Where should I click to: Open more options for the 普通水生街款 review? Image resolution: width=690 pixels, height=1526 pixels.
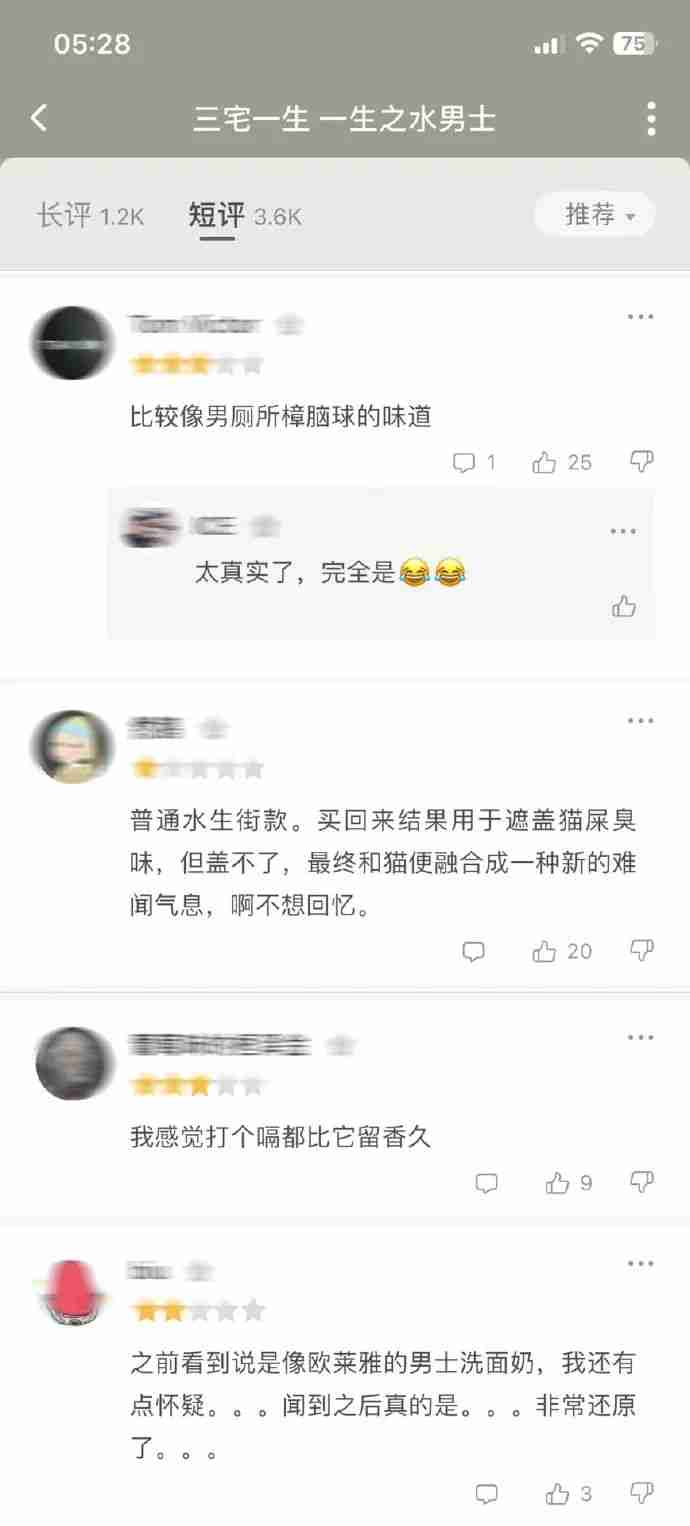click(x=640, y=721)
